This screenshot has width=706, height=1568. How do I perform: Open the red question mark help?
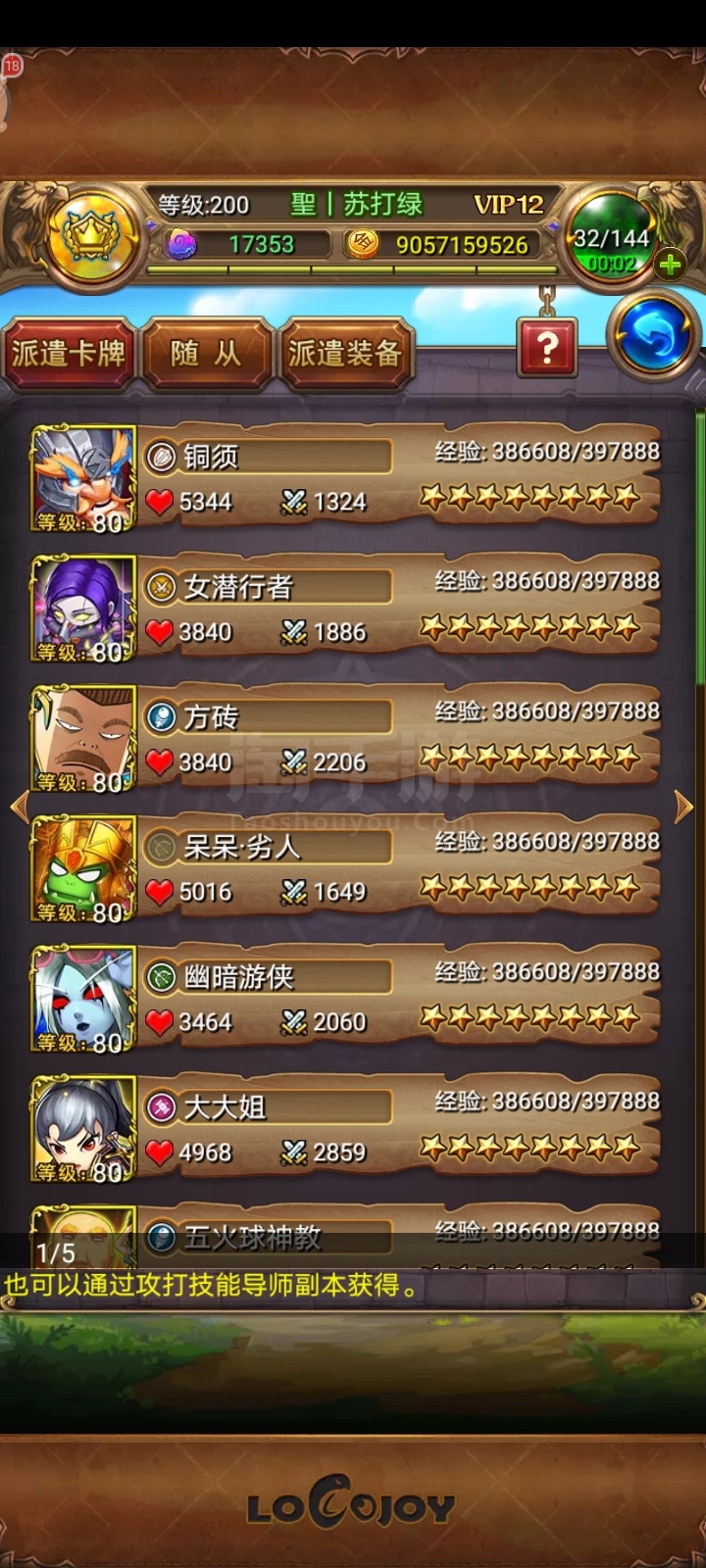[x=547, y=347]
